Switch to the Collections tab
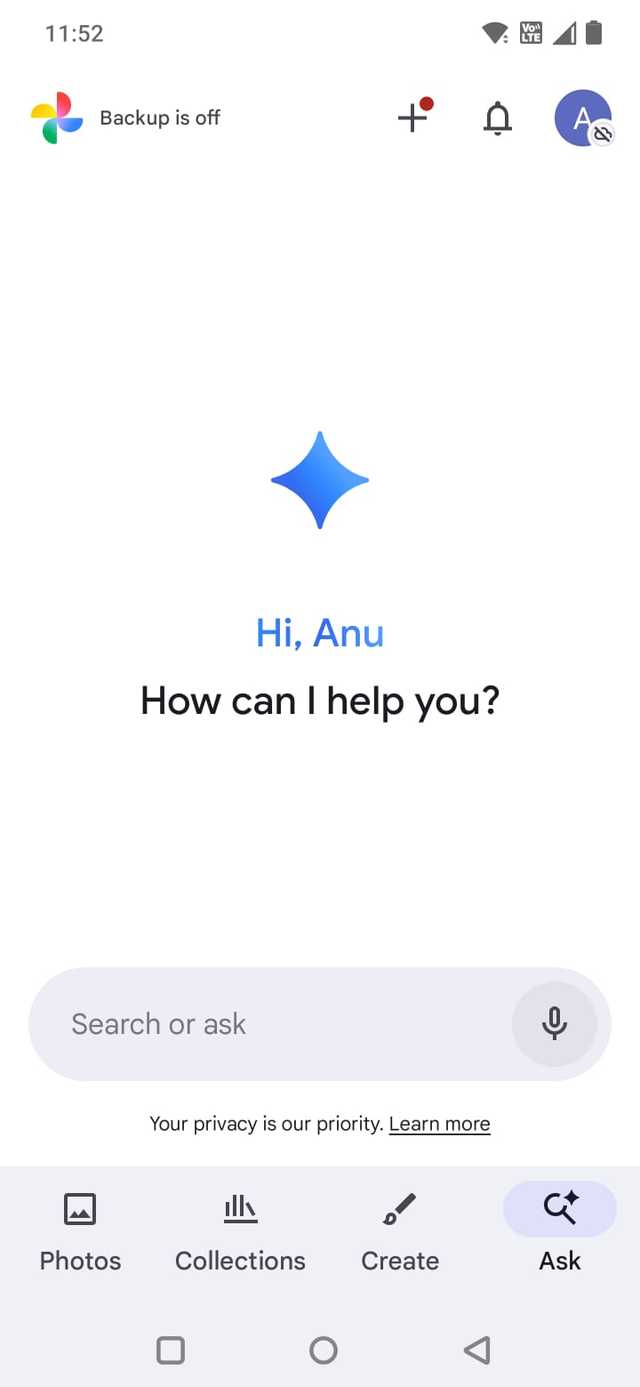 click(240, 1232)
